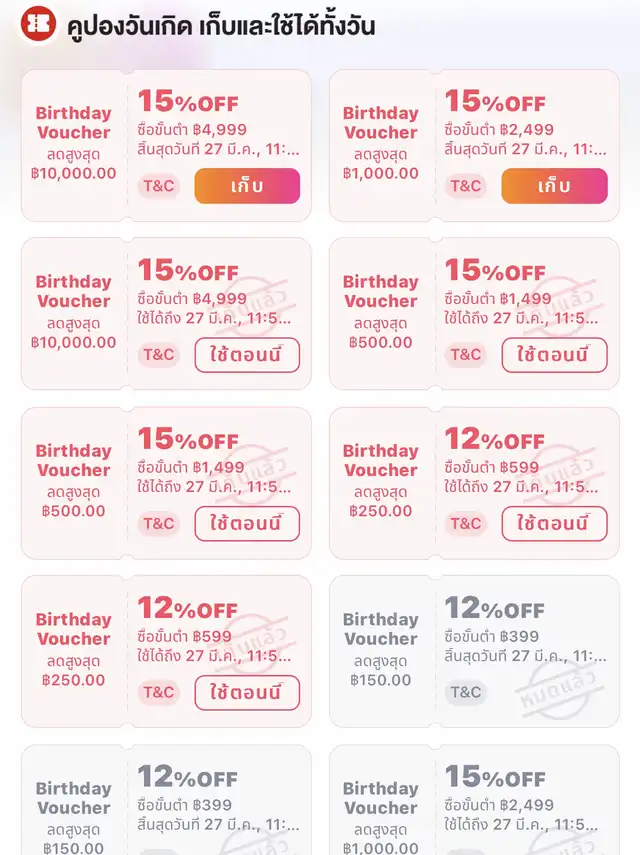This screenshot has width=640, height=855.
Task: Open T&C beside ใช้ตอนนี้ on ฿4,999 voucher
Action: pos(158,355)
